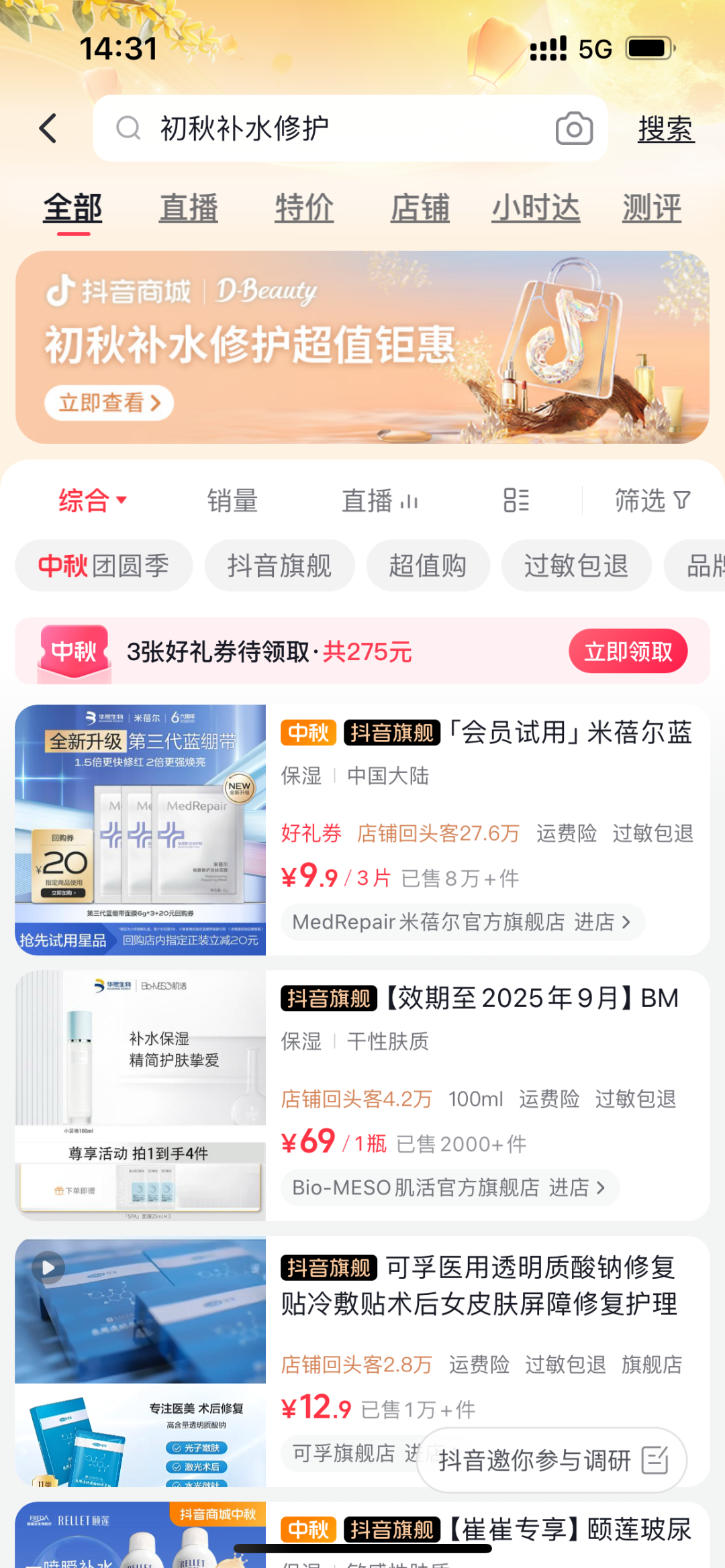Tap 立即查看 on the banner
The width and height of the screenshot is (725, 1568).
pyautogui.click(x=109, y=403)
